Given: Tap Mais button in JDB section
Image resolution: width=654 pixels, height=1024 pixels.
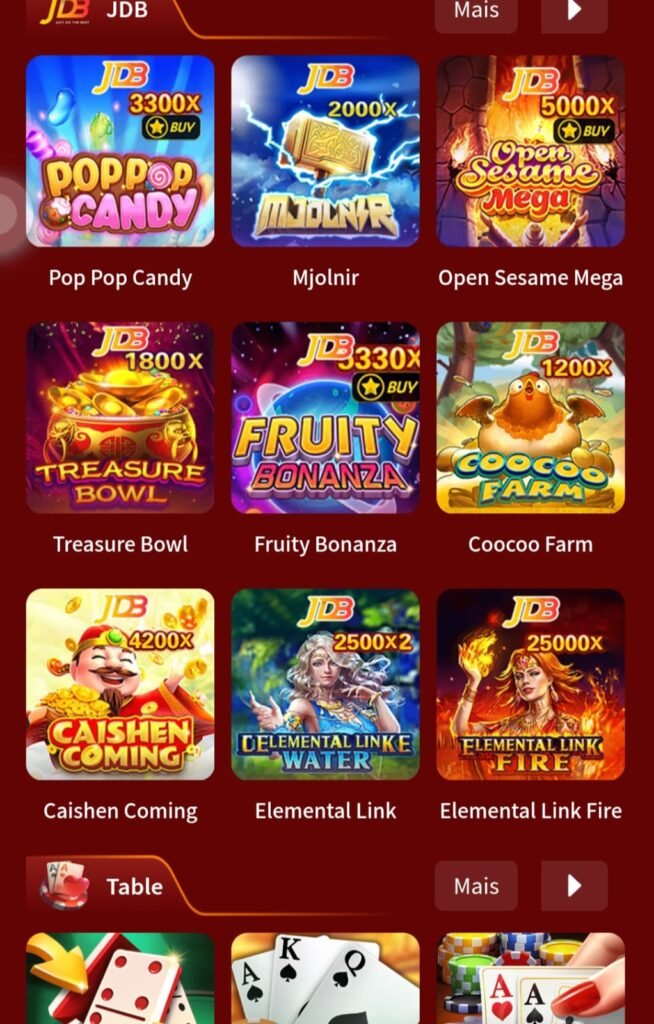Looking at the screenshot, I should point(476,12).
